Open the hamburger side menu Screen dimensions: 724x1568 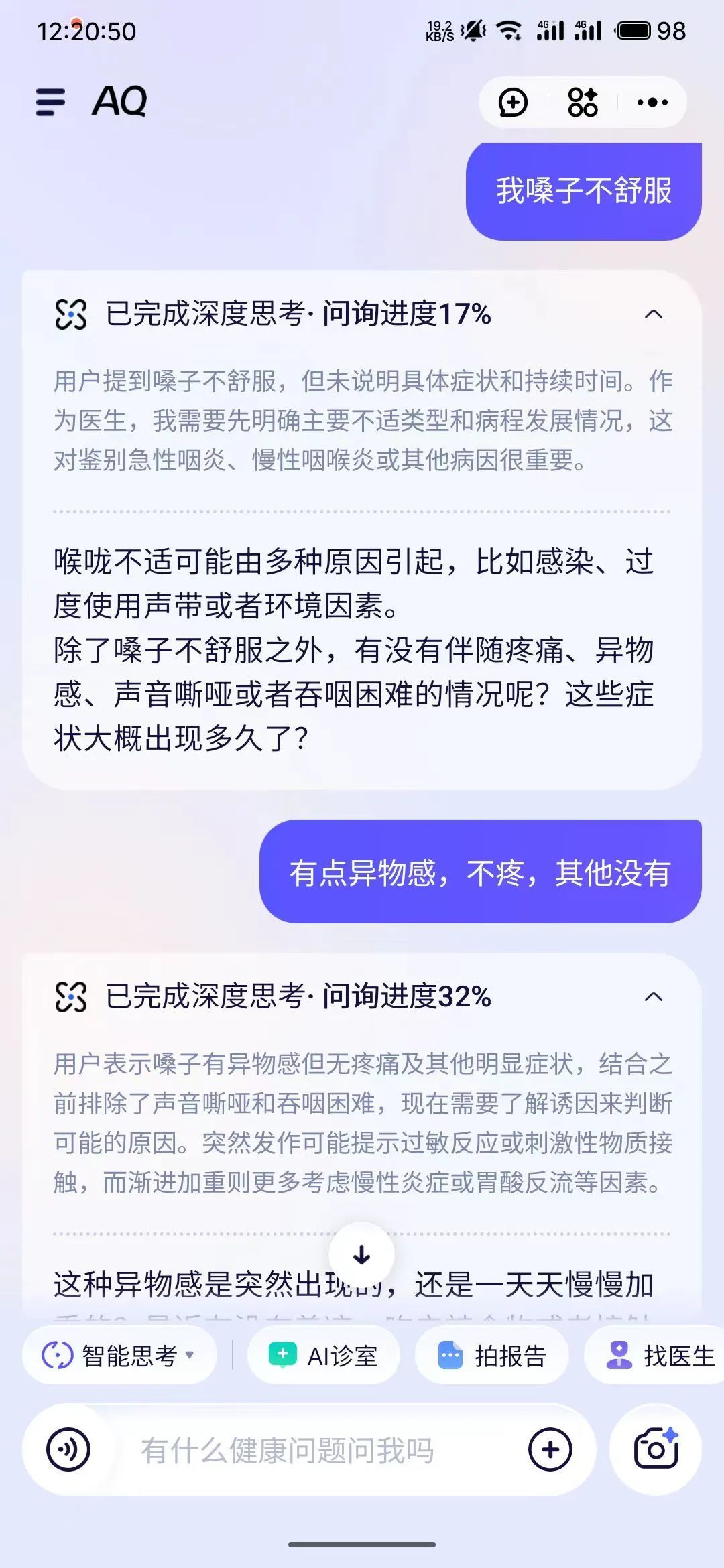50,103
